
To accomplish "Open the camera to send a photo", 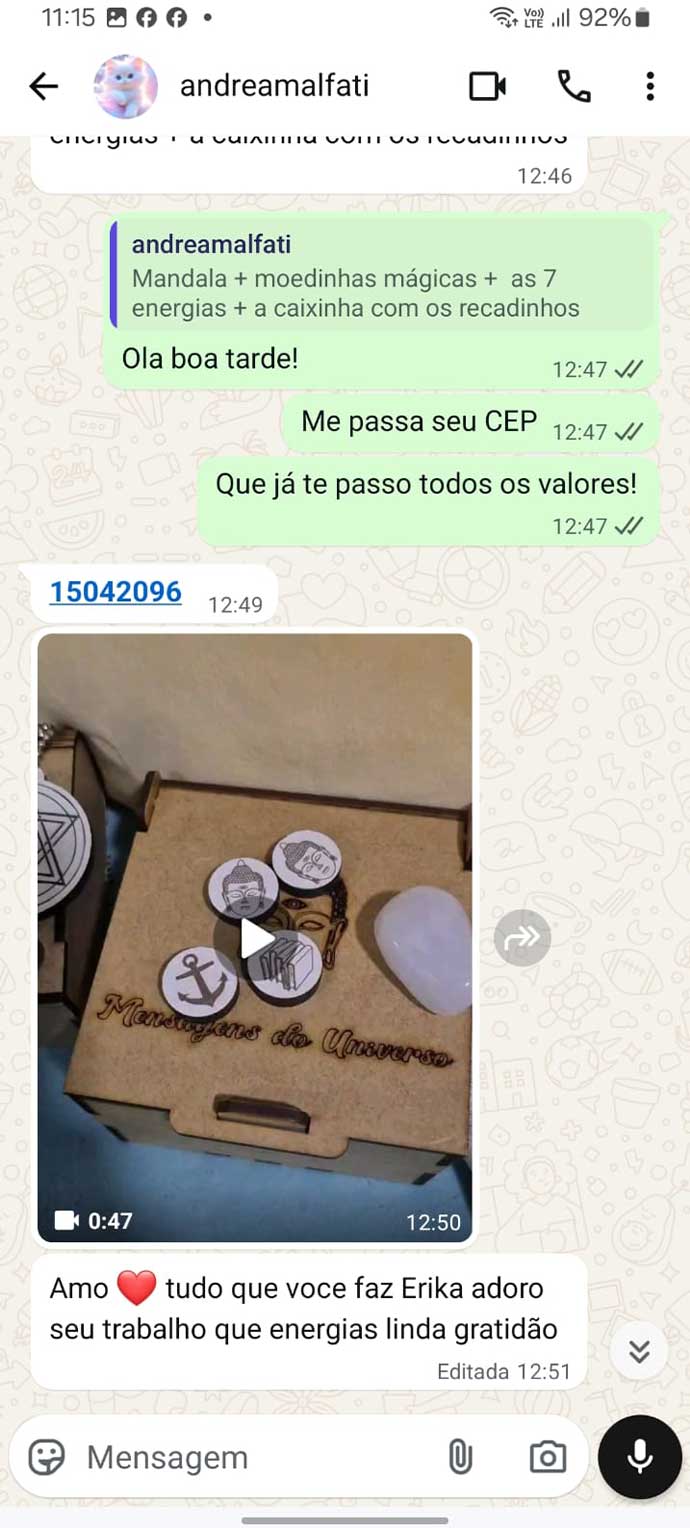I will (x=547, y=1457).
